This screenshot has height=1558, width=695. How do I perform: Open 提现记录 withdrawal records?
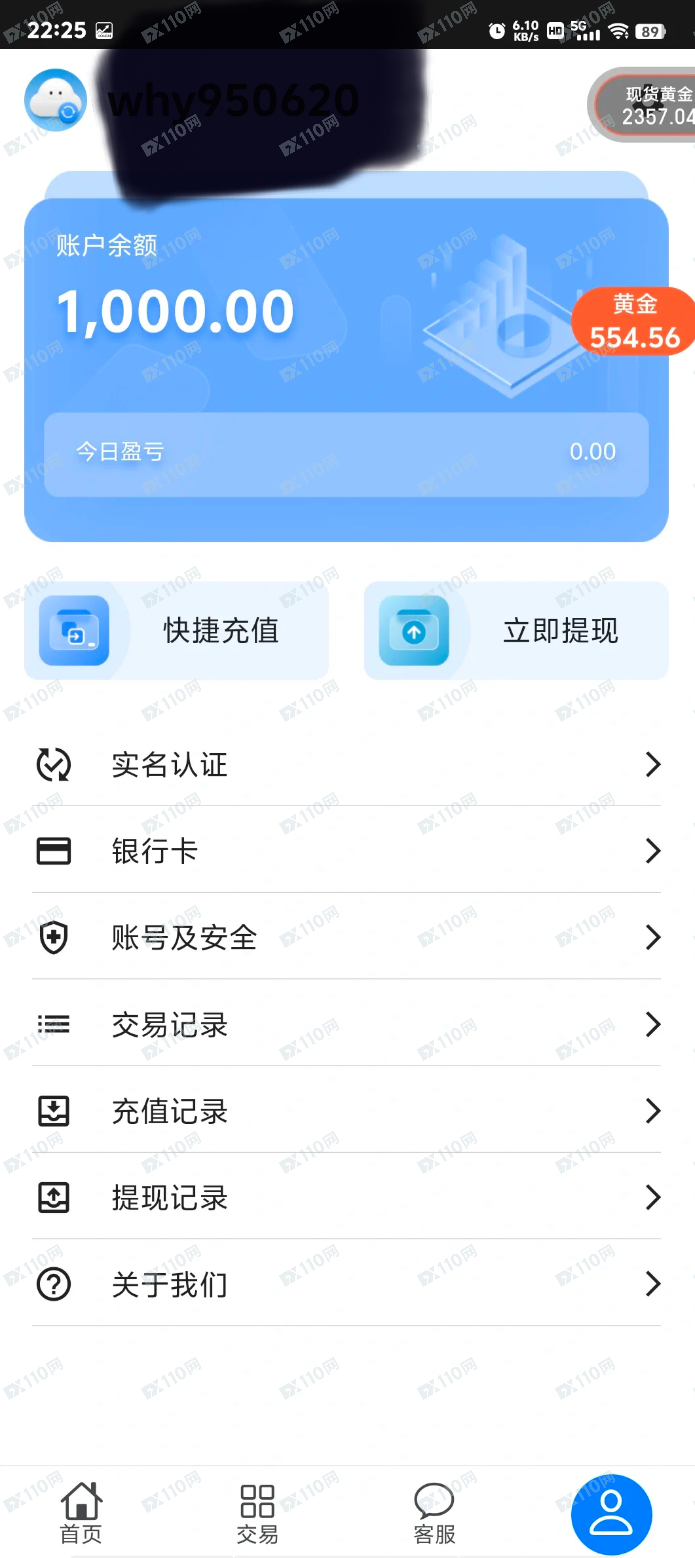click(x=347, y=1197)
